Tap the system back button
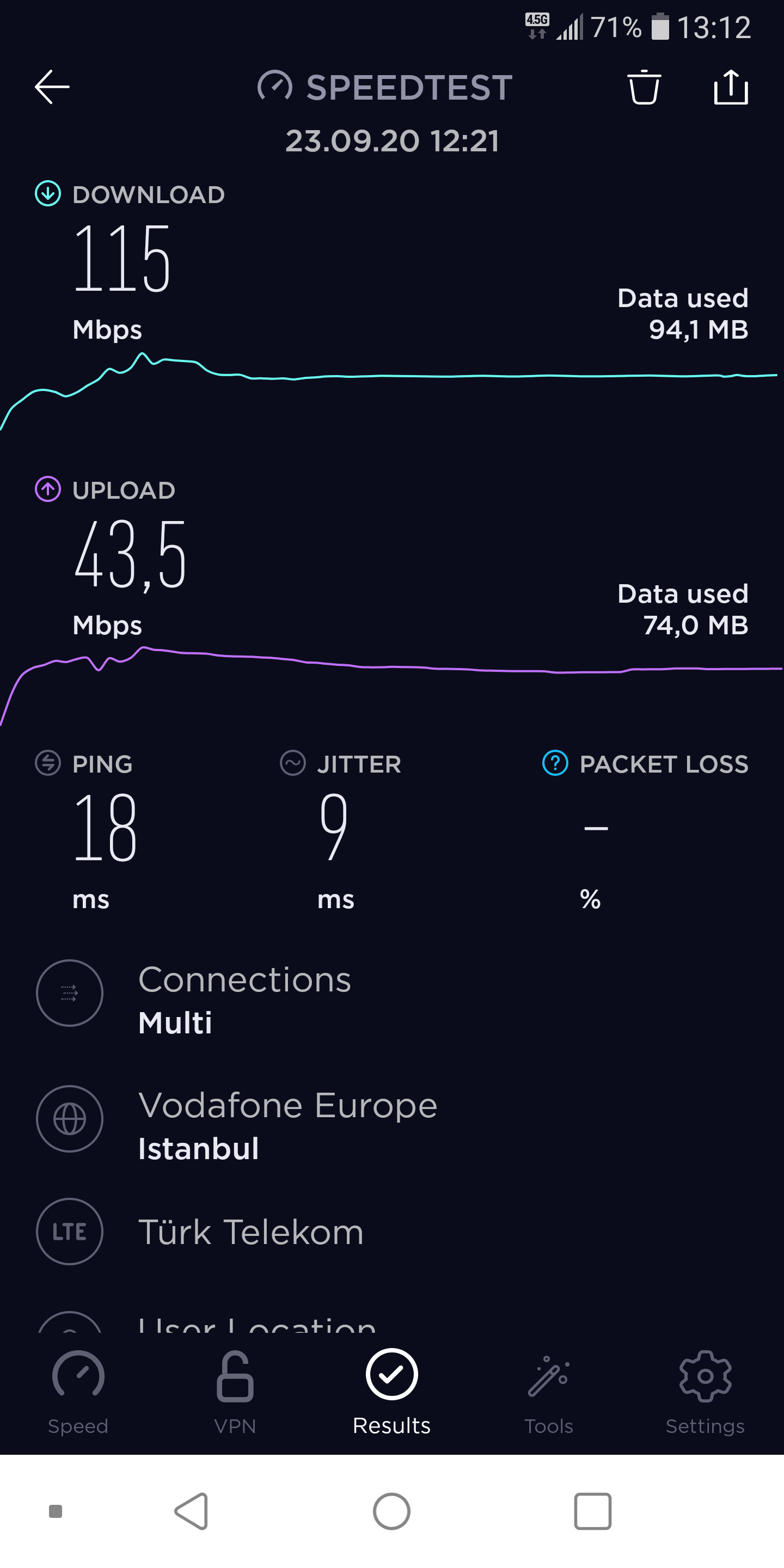Viewport: 784px width, 1568px height. pos(192,1511)
